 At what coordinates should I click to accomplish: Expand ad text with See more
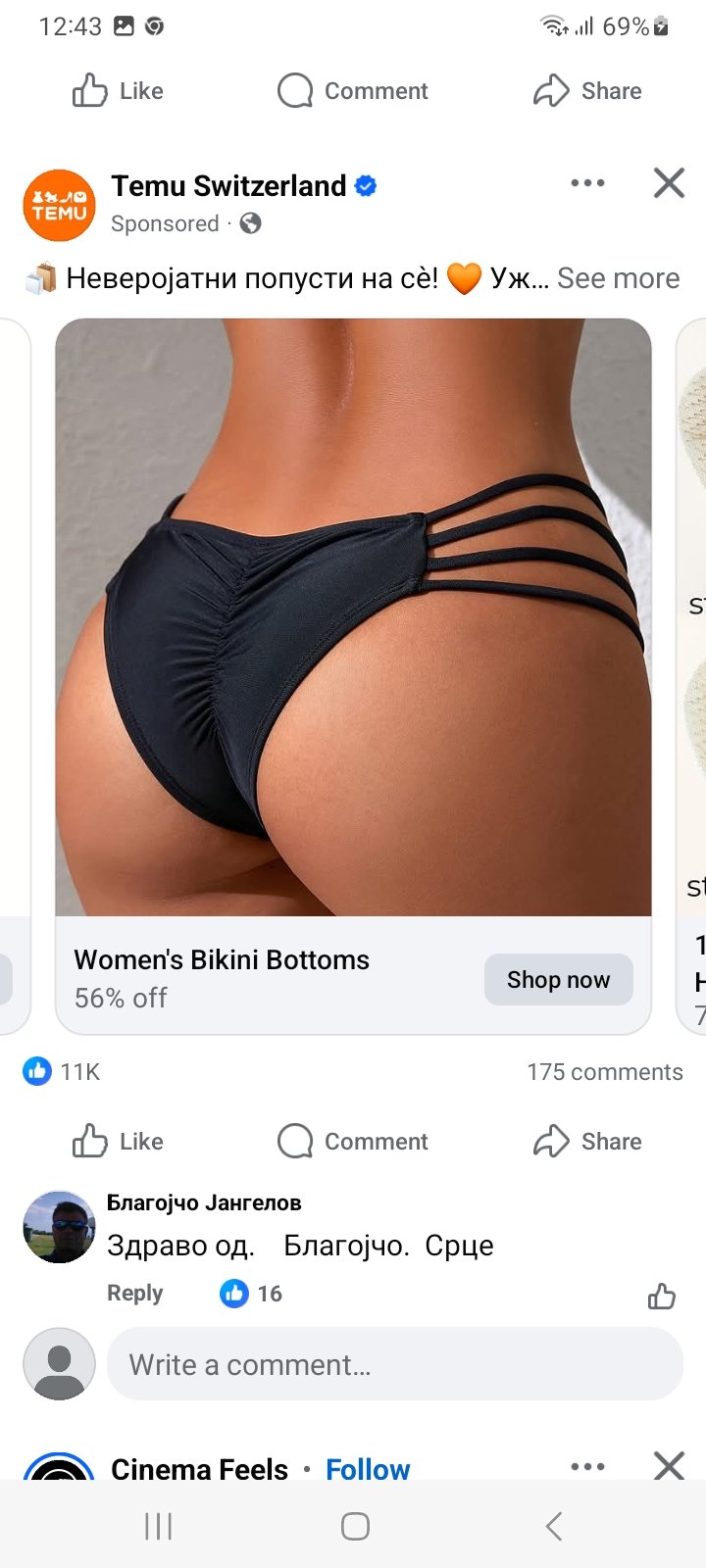click(x=618, y=278)
